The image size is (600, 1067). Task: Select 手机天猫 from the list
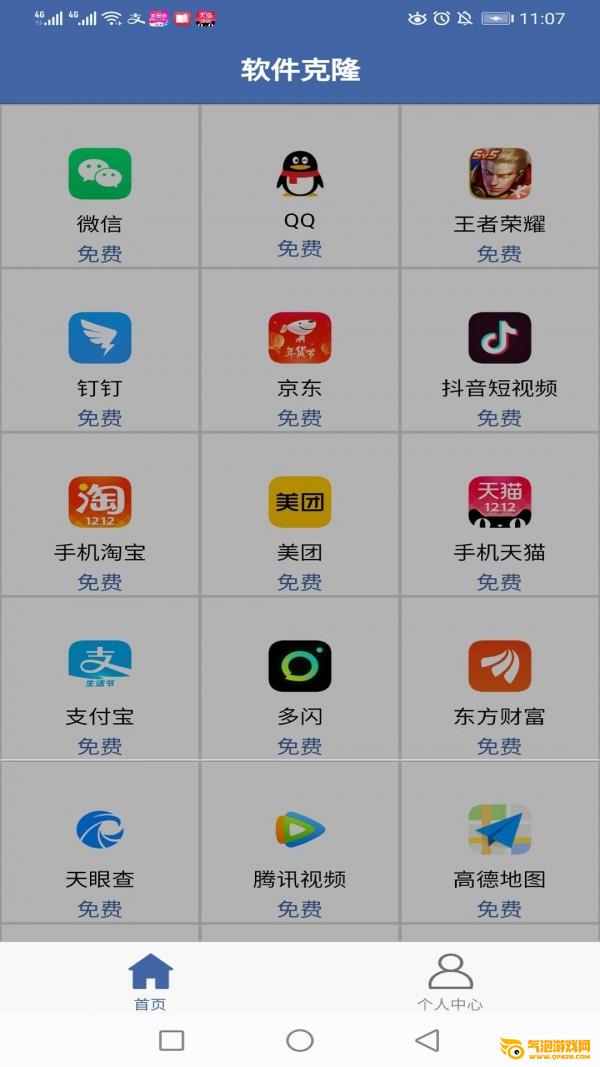[500, 514]
